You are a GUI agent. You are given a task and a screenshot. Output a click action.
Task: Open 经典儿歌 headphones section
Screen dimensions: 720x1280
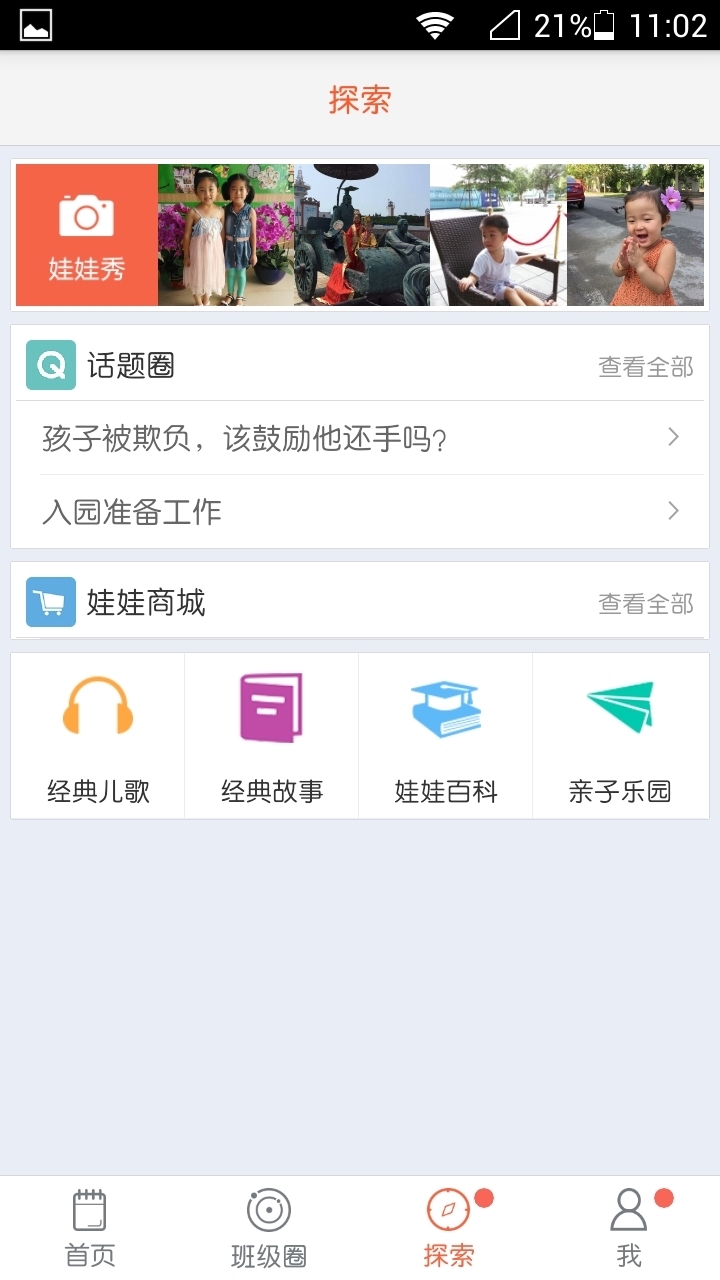tap(98, 736)
